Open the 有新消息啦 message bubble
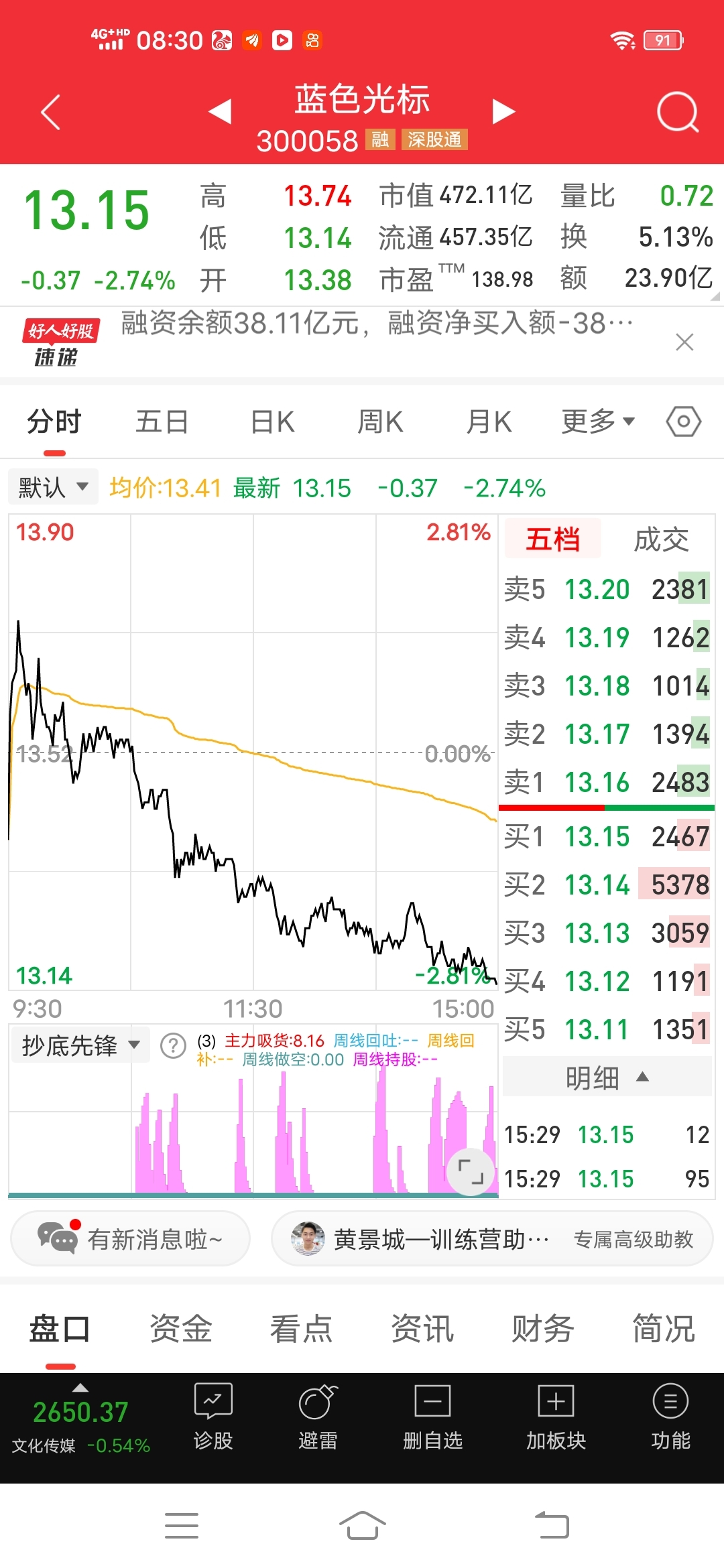 [130, 1239]
